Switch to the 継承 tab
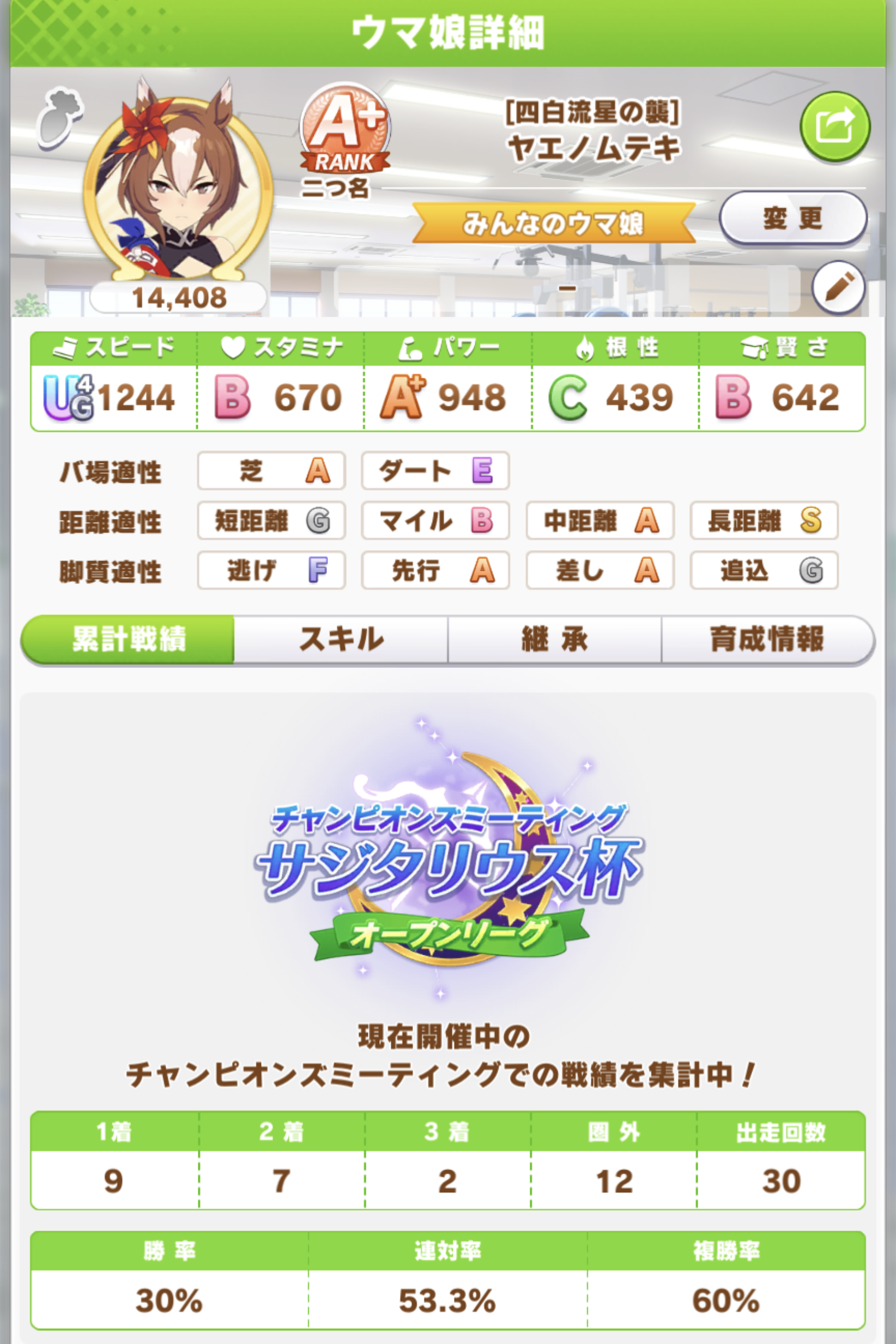The width and height of the screenshot is (896, 1344). point(554,639)
